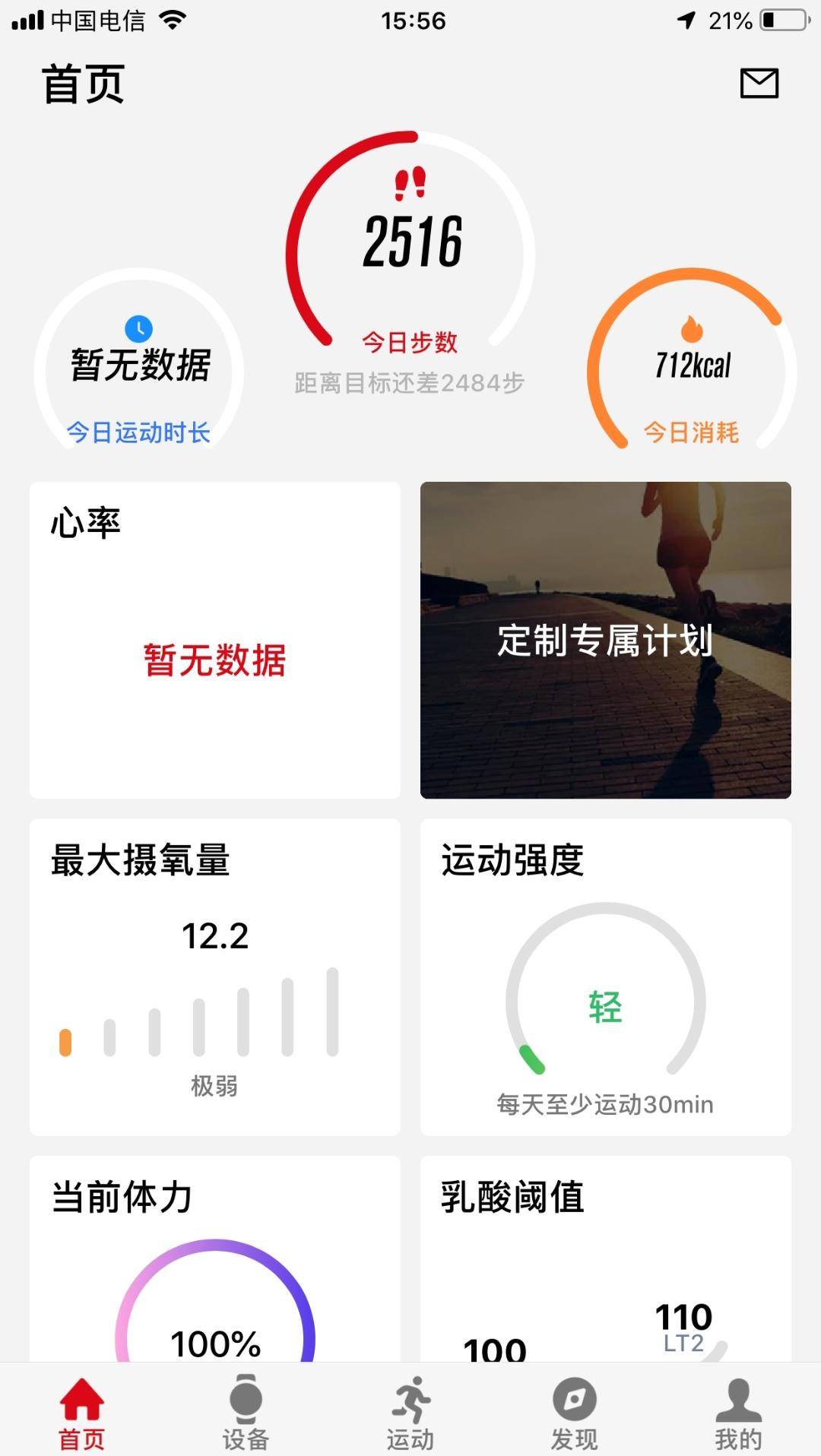821x1456 pixels.
Task: Open the message envelope icon
Action: pyautogui.click(x=761, y=84)
